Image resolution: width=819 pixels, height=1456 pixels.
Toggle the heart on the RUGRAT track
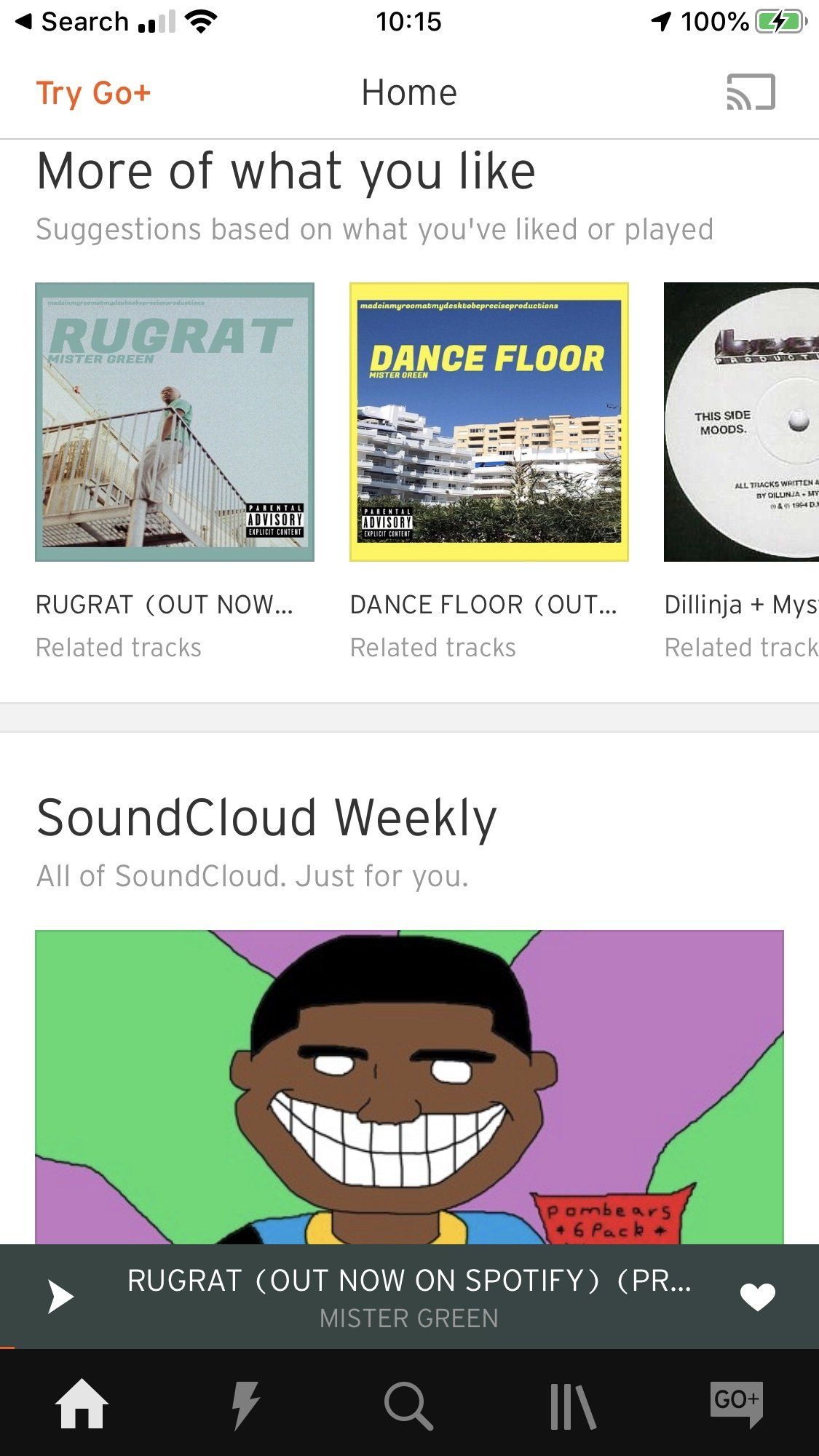[757, 1297]
